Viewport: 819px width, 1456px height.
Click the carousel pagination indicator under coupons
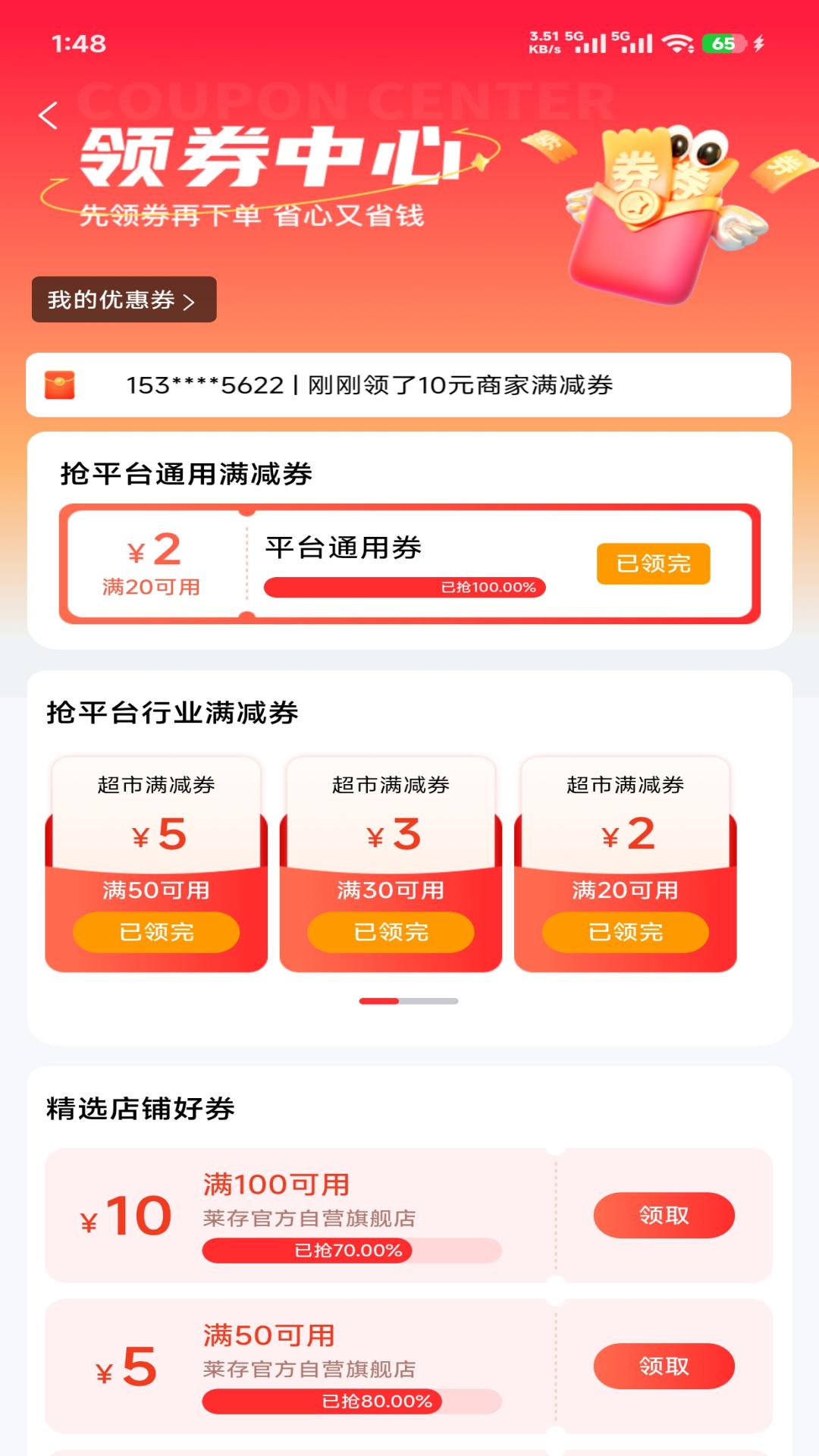(409, 999)
